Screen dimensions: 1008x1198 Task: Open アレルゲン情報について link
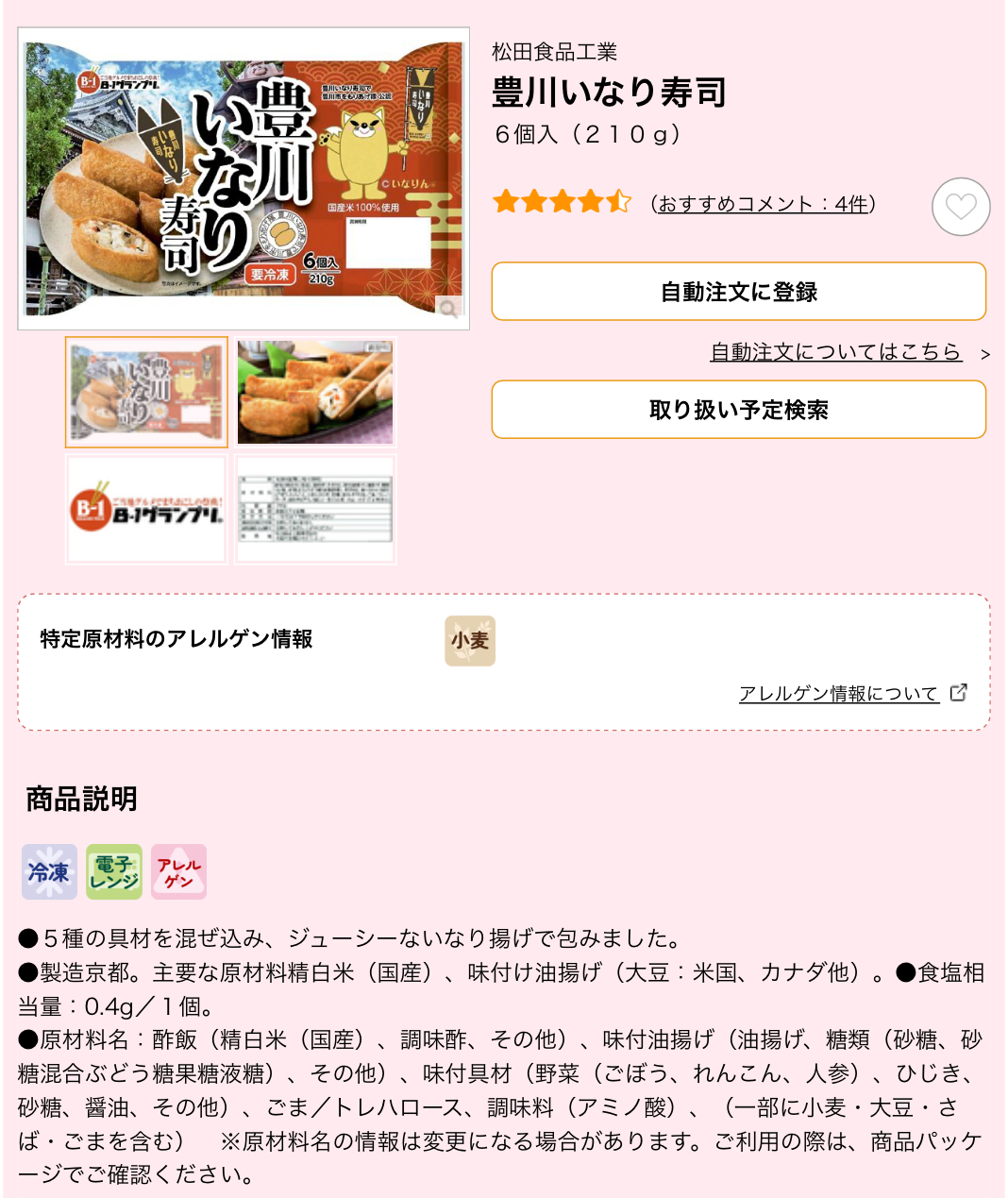pos(838,694)
